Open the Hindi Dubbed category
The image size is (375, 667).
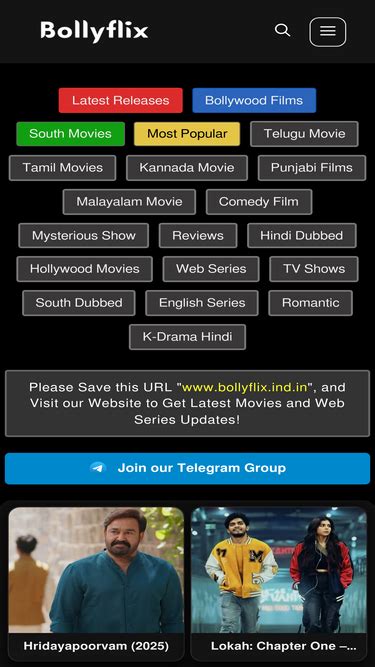click(x=302, y=235)
